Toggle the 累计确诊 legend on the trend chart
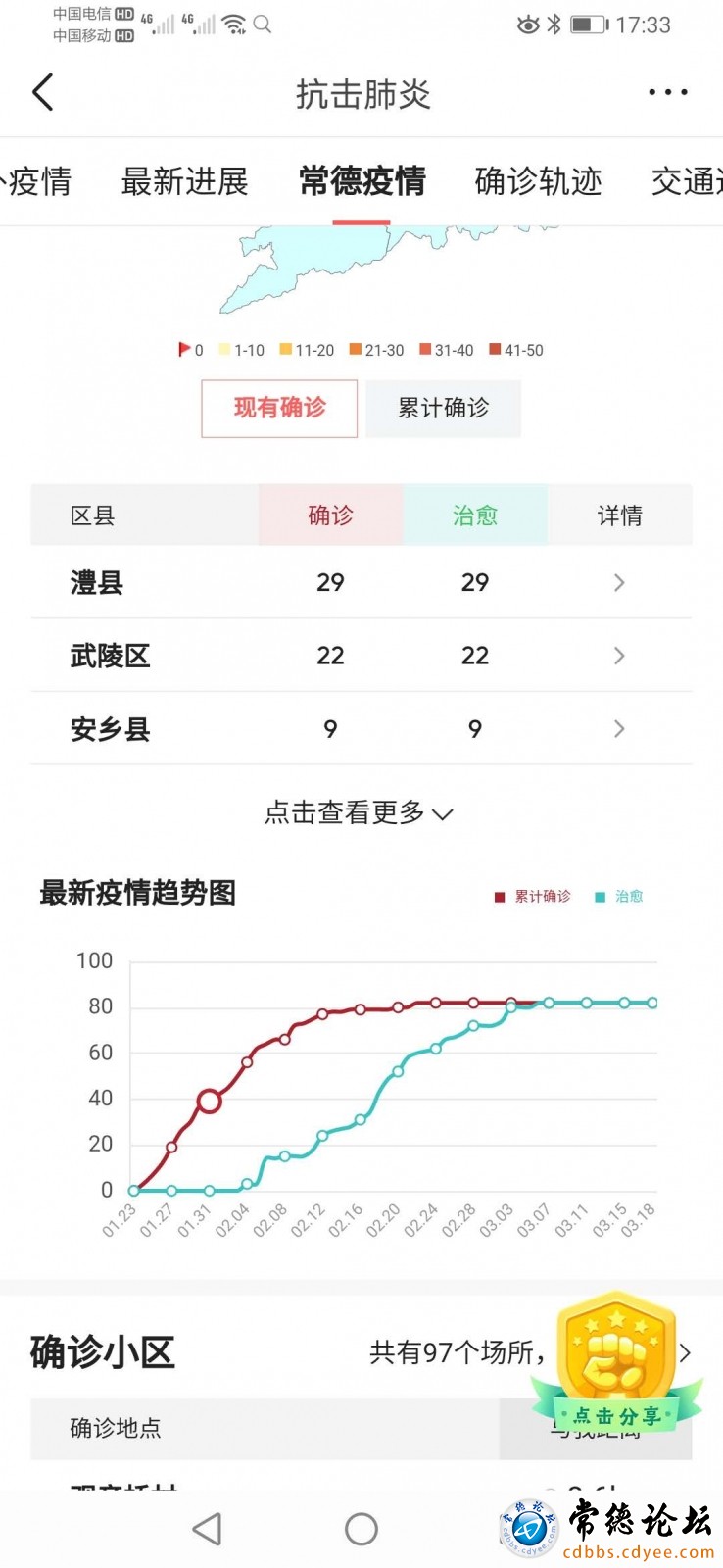This screenshot has height=1568, width=723. [533, 896]
